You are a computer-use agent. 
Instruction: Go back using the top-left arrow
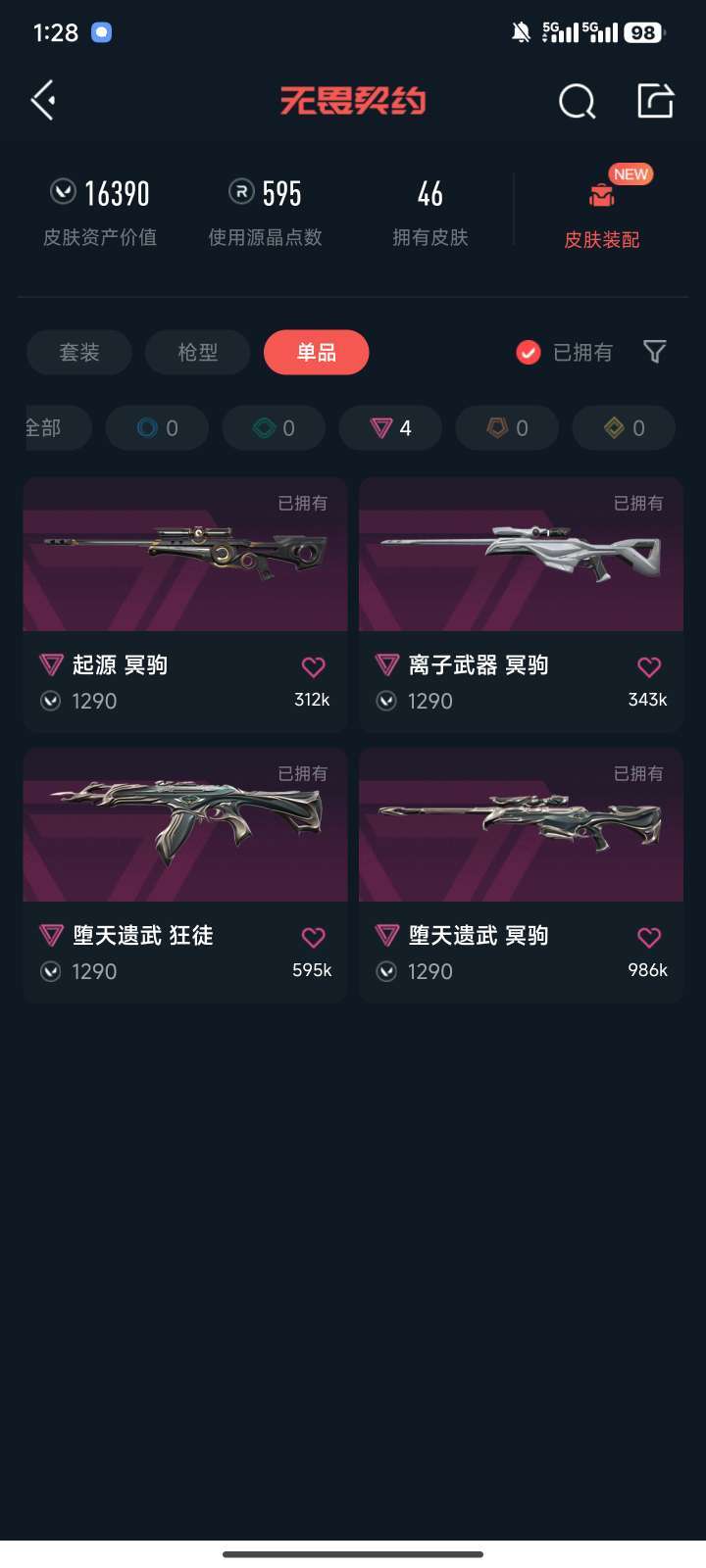[43, 100]
